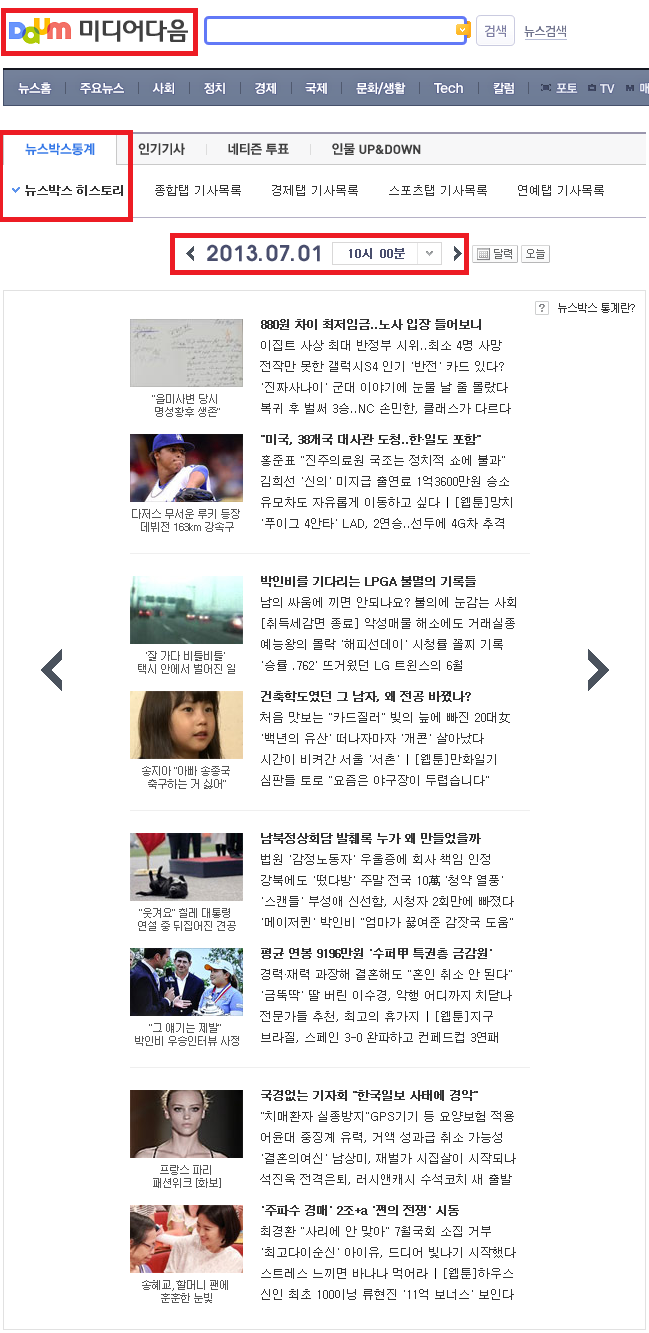Jump to today with 오늘 button

pos(535,254)
